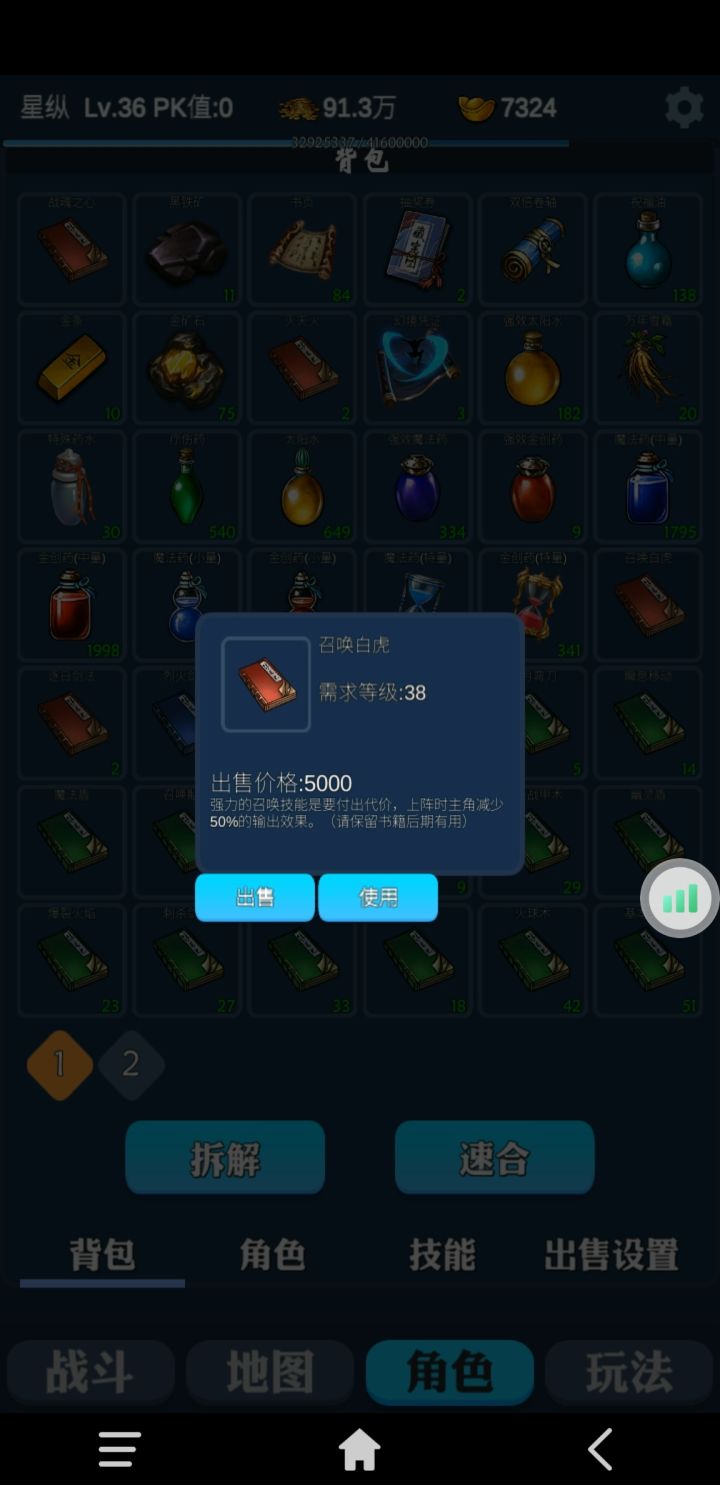The height and width of the screenshot is (1485, 720).
Task: Select the 强效太阳水 potion
Action: pos(533,367)
